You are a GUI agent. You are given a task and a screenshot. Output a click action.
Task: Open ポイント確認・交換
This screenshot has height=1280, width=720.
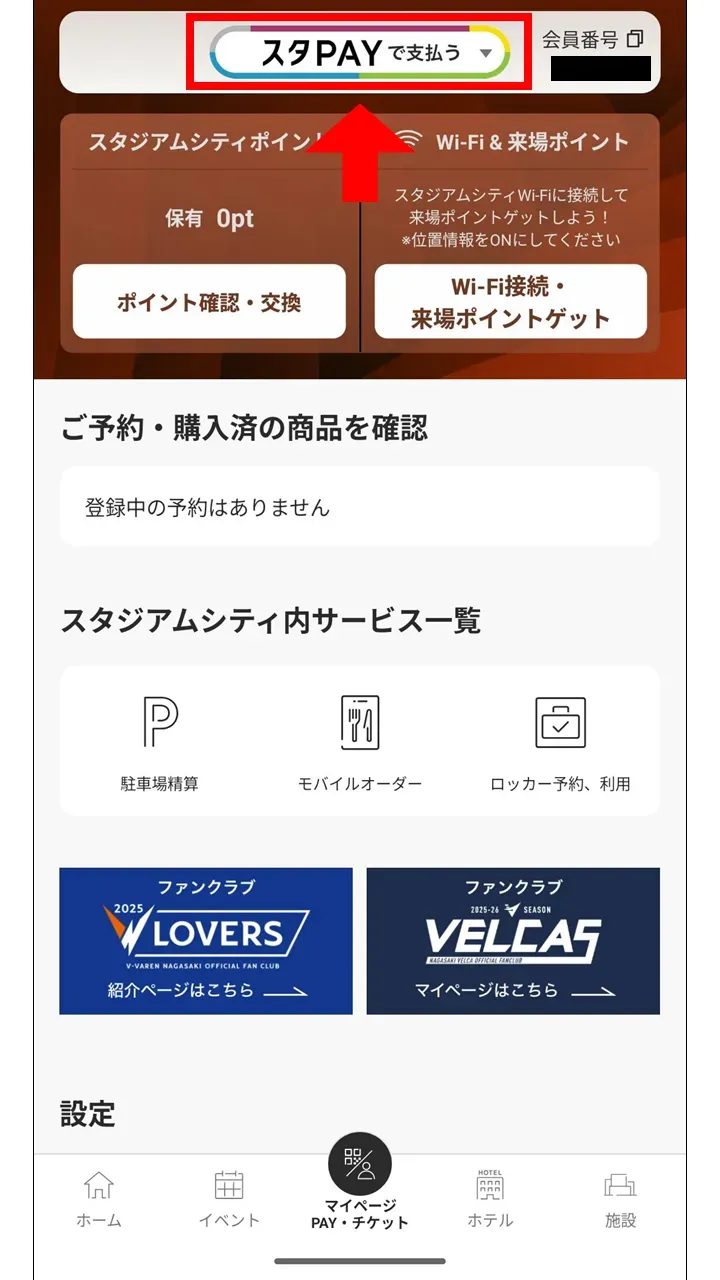pos(209,302)
